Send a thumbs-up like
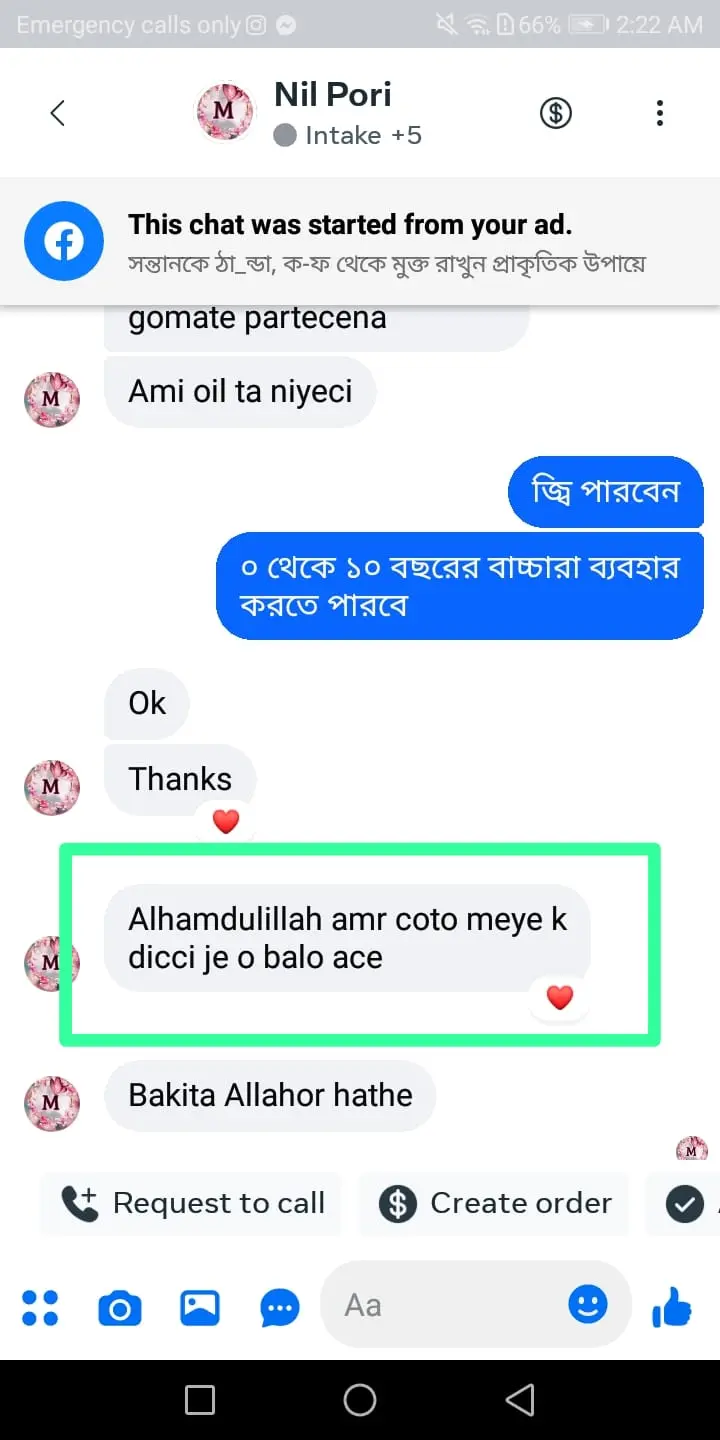The image size is (720, 1440). (671, 1305)
